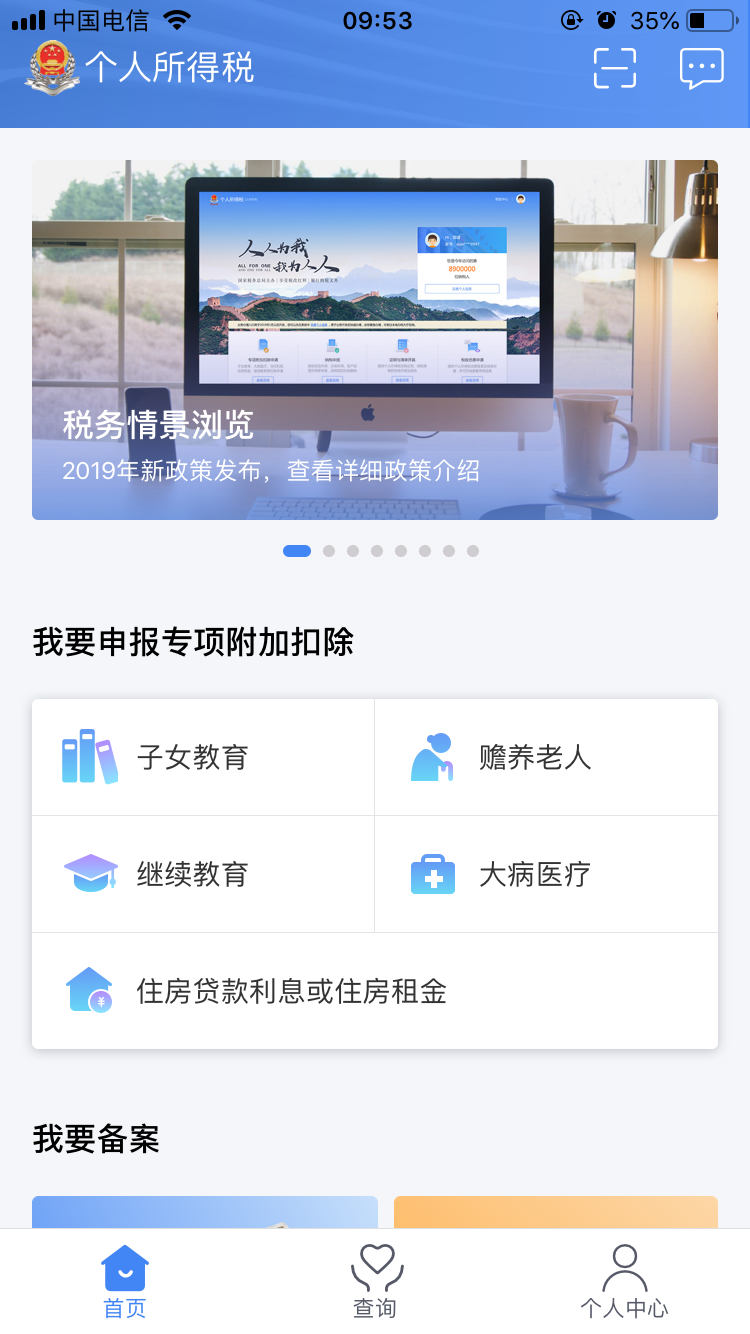The height and width of the screenshot is (1334, 750).
Task: Choose 住房贷款利息或住房租金
Action: click(x=375, y=991)
